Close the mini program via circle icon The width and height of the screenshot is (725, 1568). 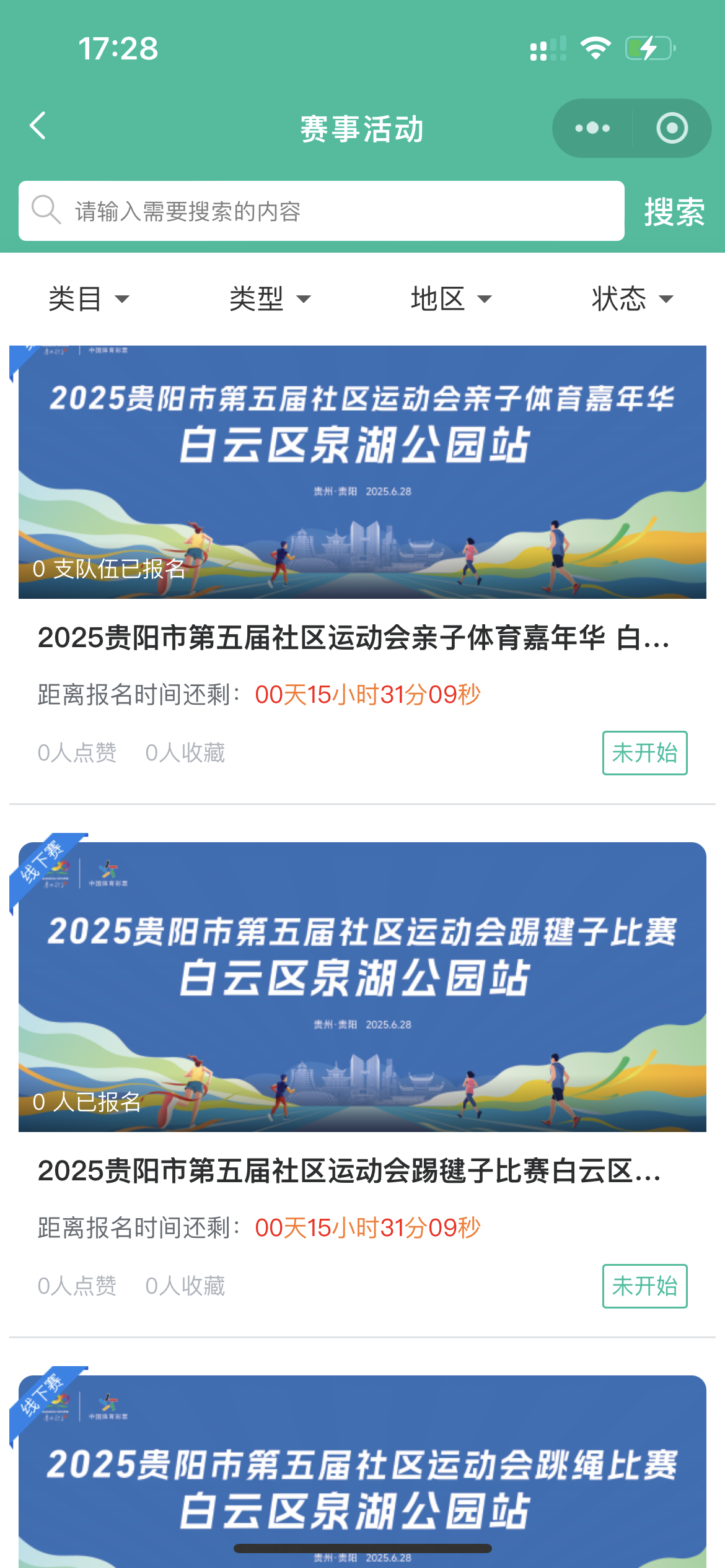point(672,128)
